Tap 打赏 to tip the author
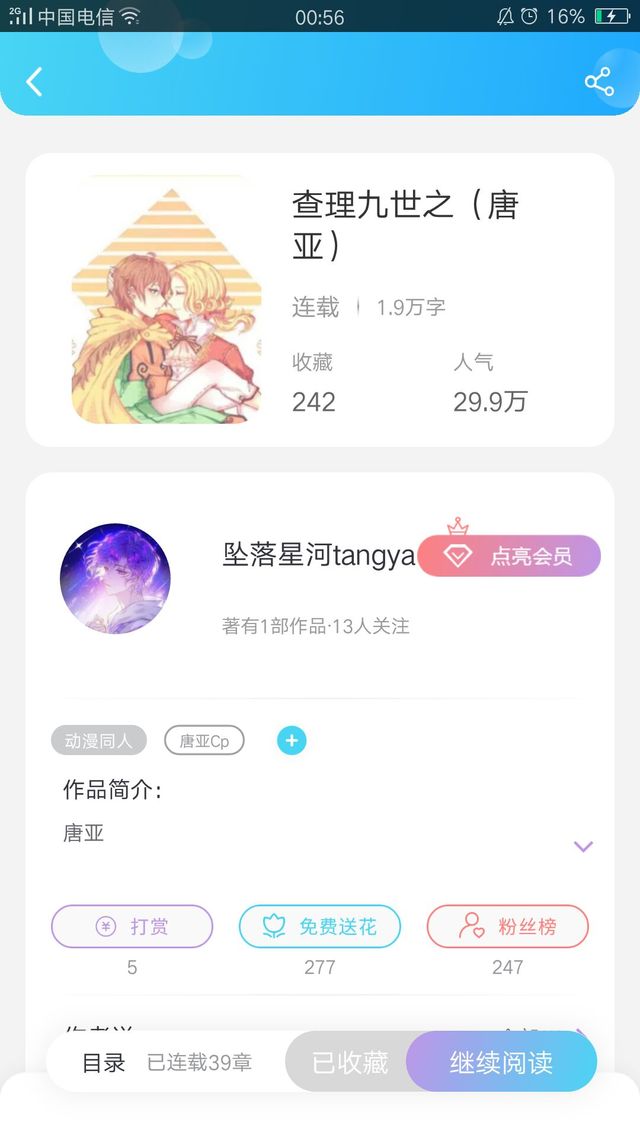This screenshot has height=1138, width=640. pyautogui.click(x=132, y=926)
